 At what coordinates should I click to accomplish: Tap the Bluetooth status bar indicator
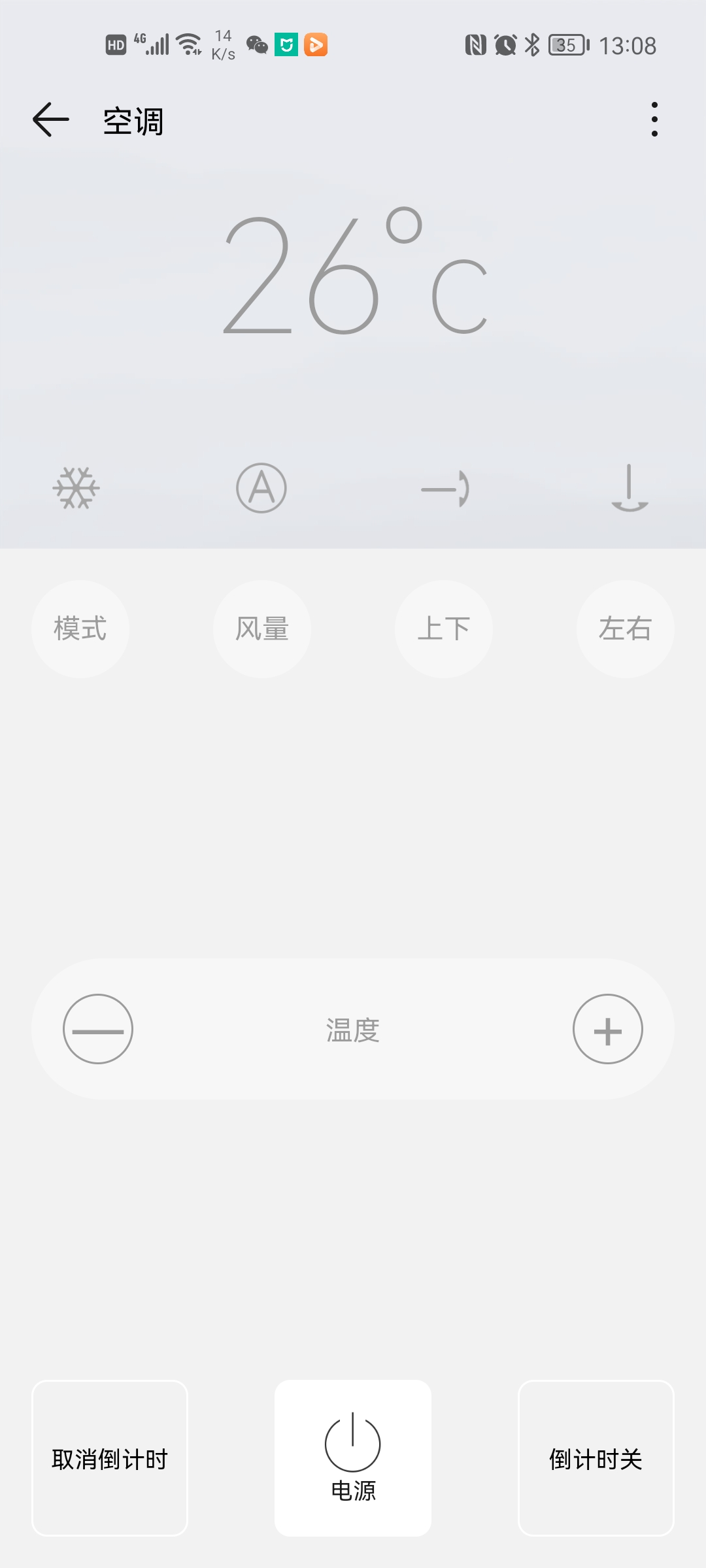tap(531, 44)
